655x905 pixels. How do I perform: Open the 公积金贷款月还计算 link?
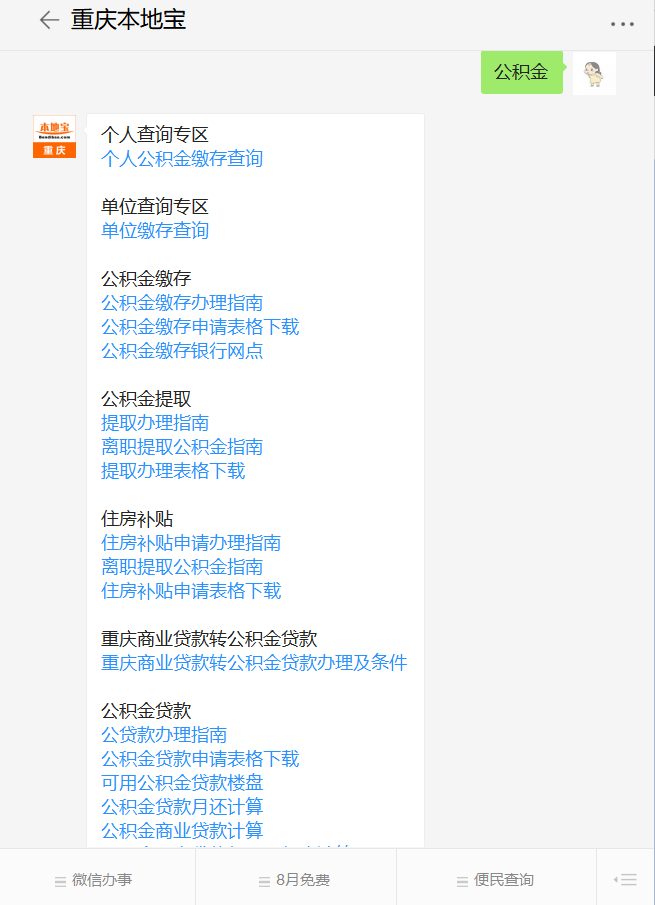pos(182,807)
